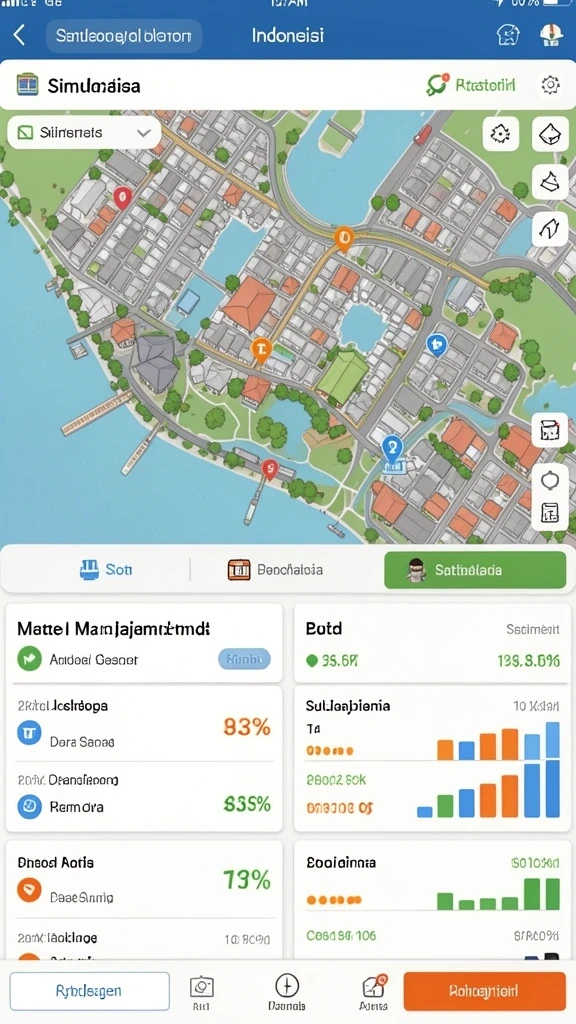Select the blue pin numbered 2 on the map

pyautogui.click(x=392, y=450)
